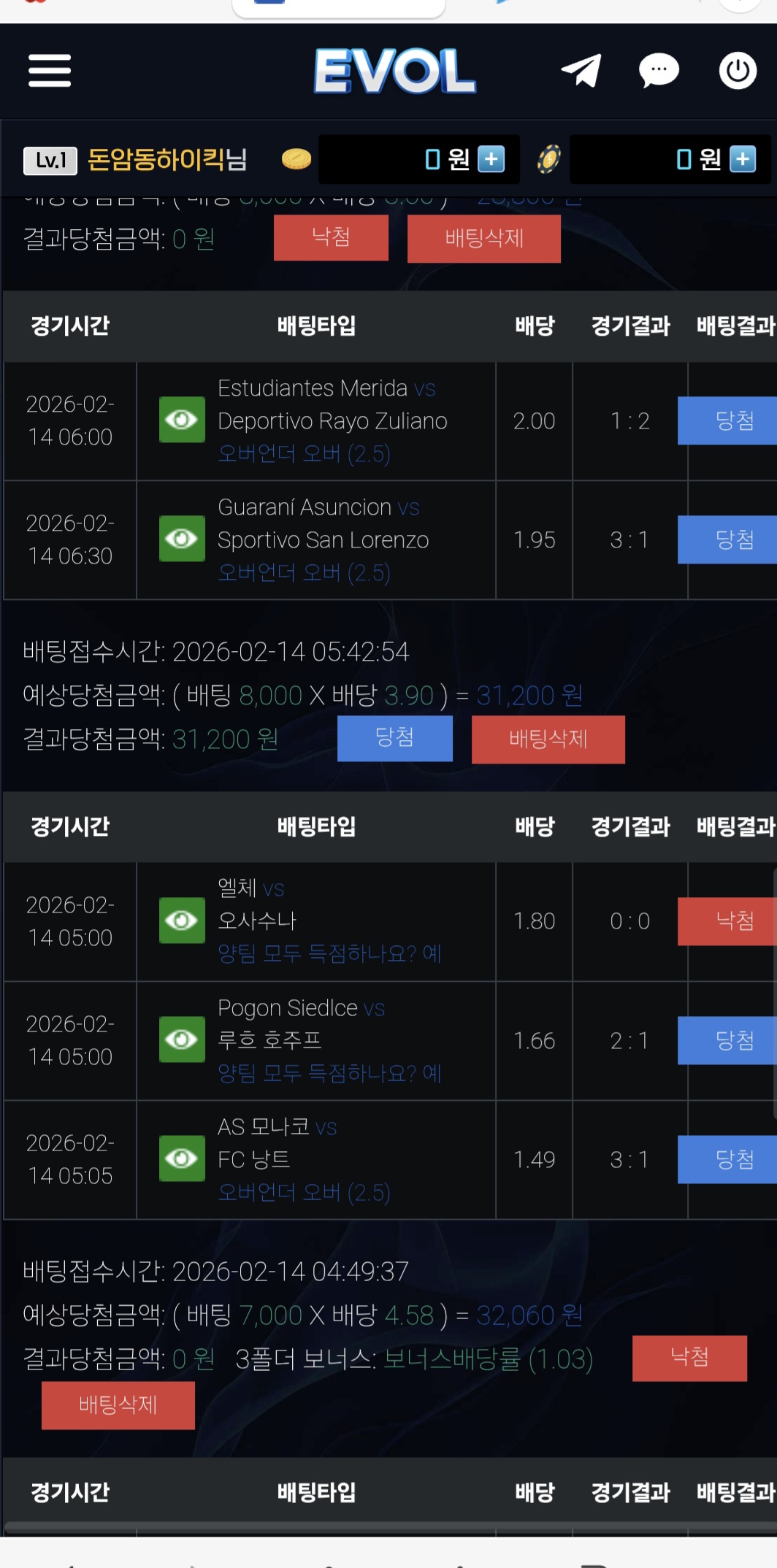The height and width of the screenshot is (1568, 777).
Task: Tap the power logout icon
Action: [738, 71]
